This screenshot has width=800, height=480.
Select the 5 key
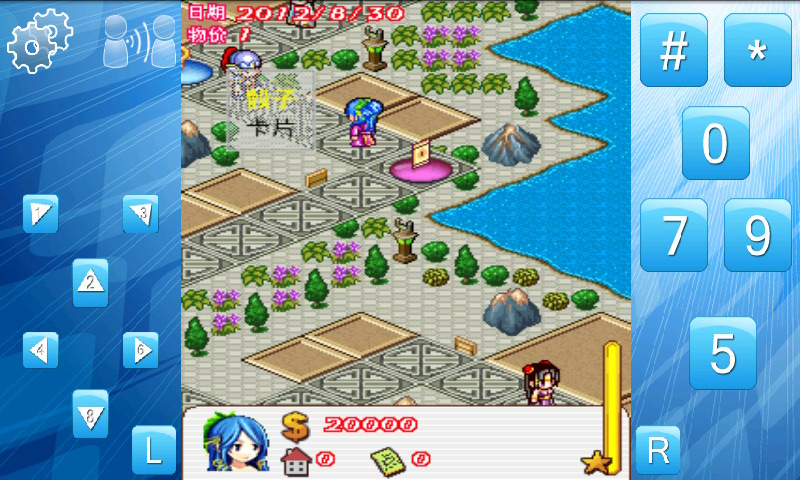722,353
